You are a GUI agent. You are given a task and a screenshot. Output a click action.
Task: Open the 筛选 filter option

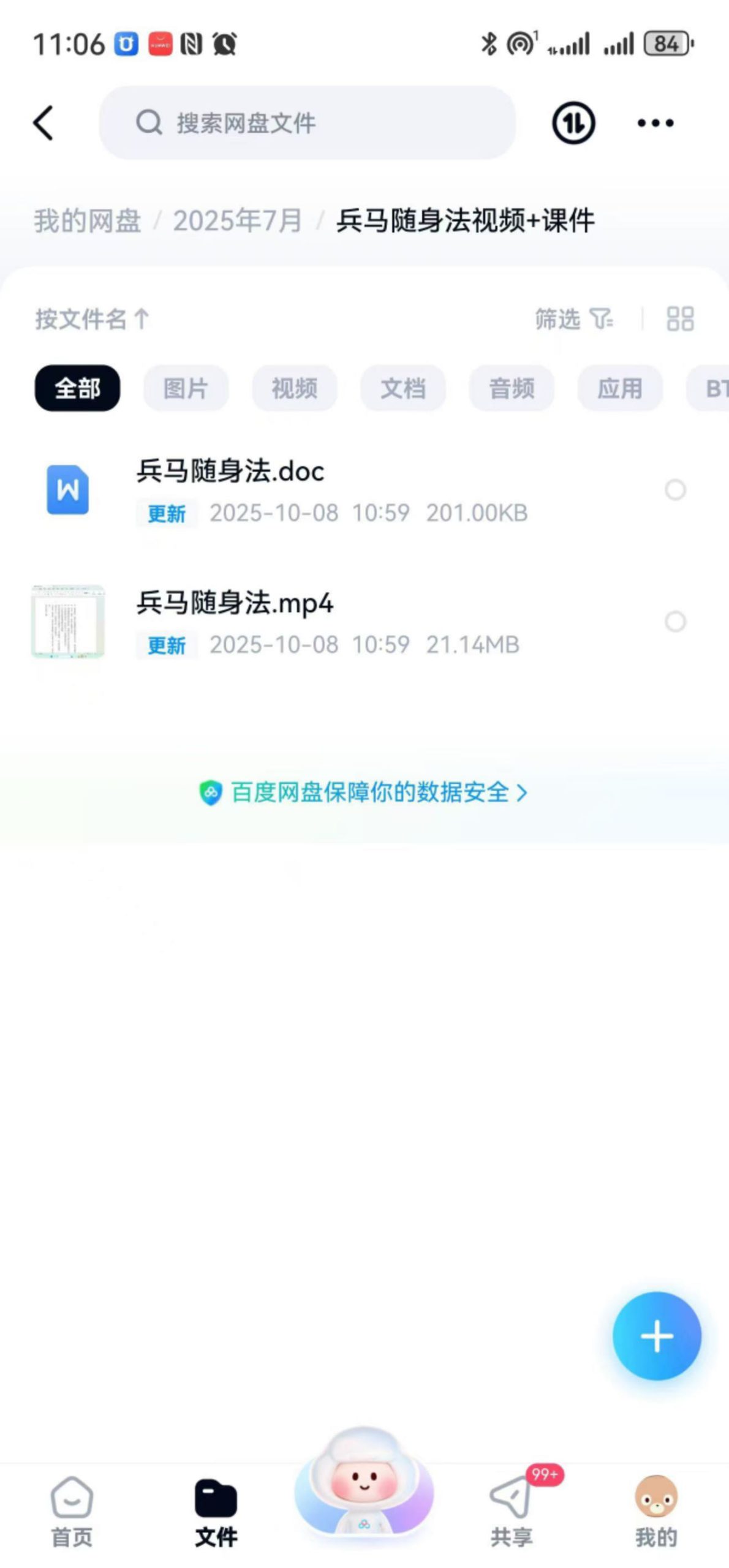pos(573,319)
